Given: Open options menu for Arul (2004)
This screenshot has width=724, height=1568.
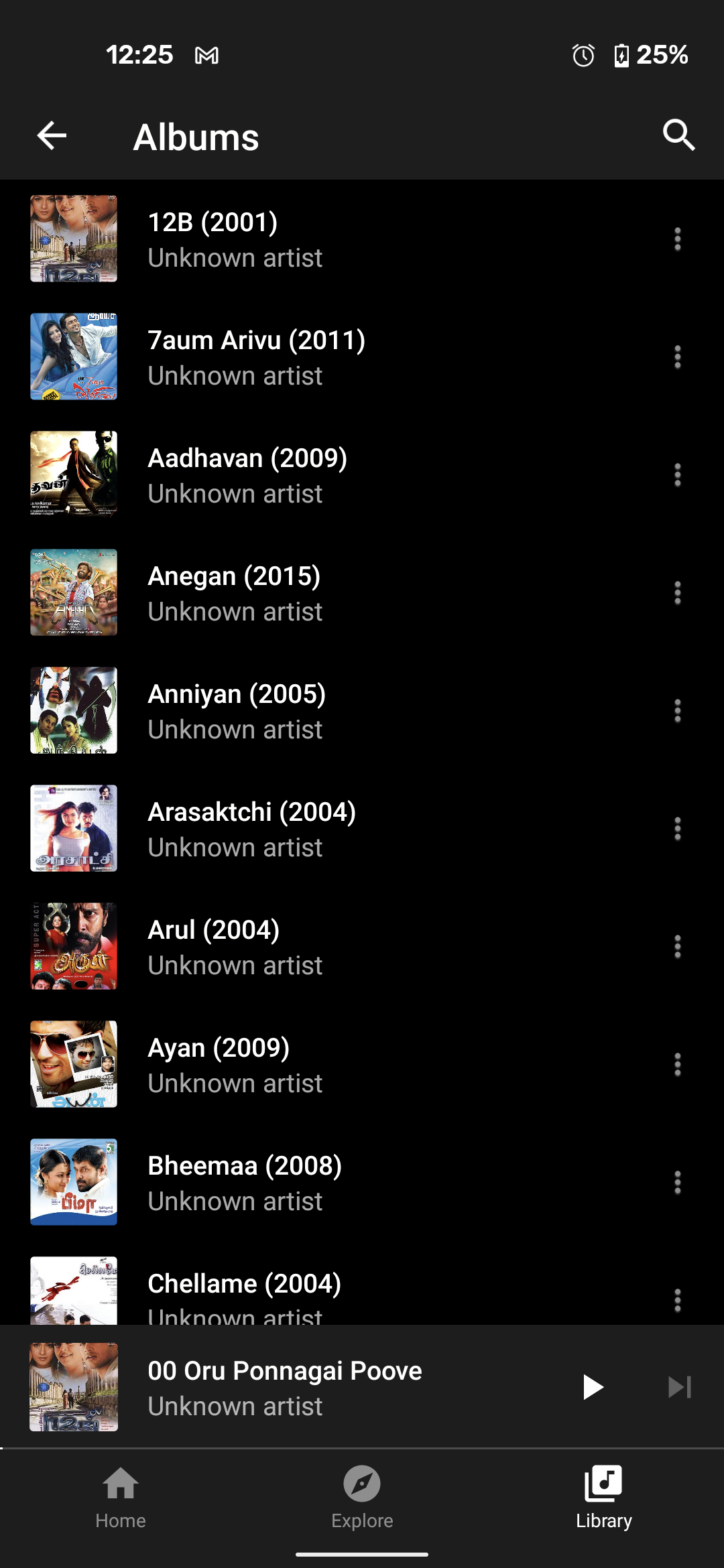Looking at the screenshot, I should tap(677, 947).
